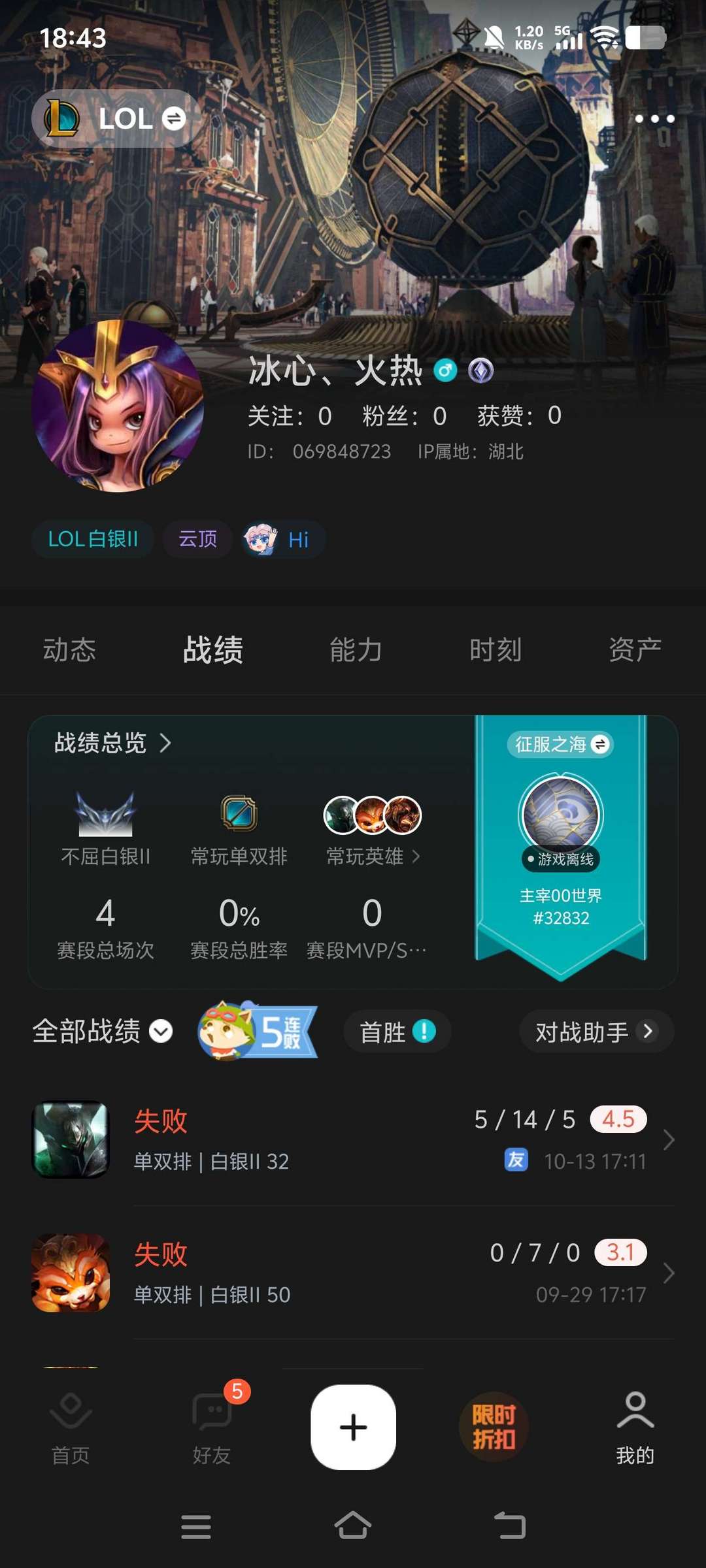This screenshot has height=1568, width=706.
Task: Tap the 好友 icon with notification badge
Action: click(210, 1418)
